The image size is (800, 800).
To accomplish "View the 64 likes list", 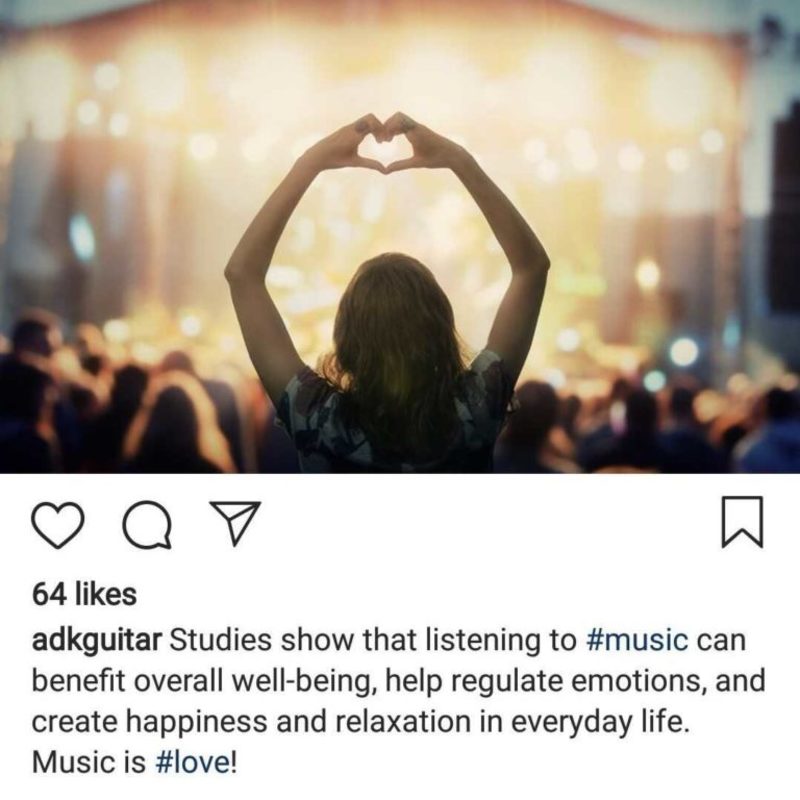I will (84, 594).
